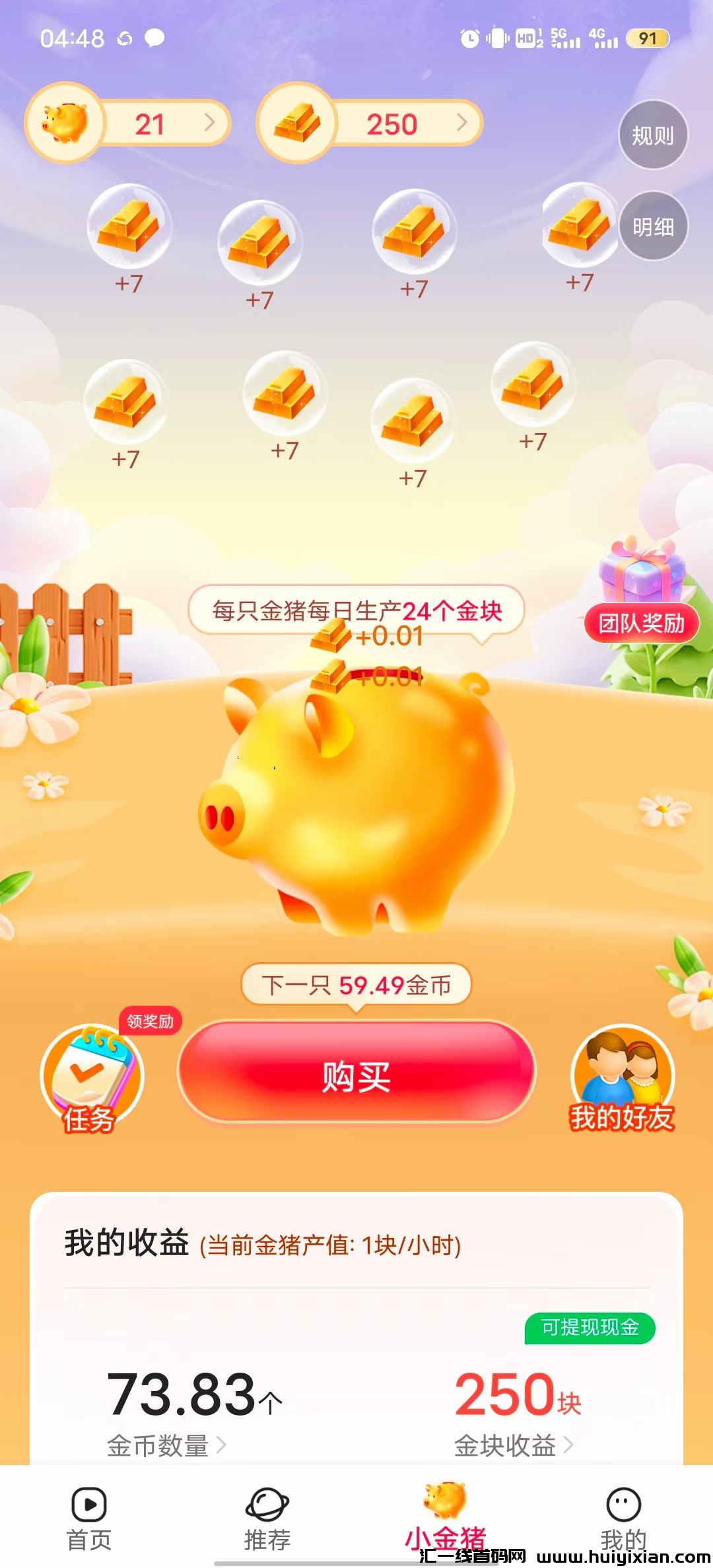Image resolution: width=713 pixels, height=1568 pixels.
Task: Open the gold bar balance showing 250
Action: [x=371, y=123]
